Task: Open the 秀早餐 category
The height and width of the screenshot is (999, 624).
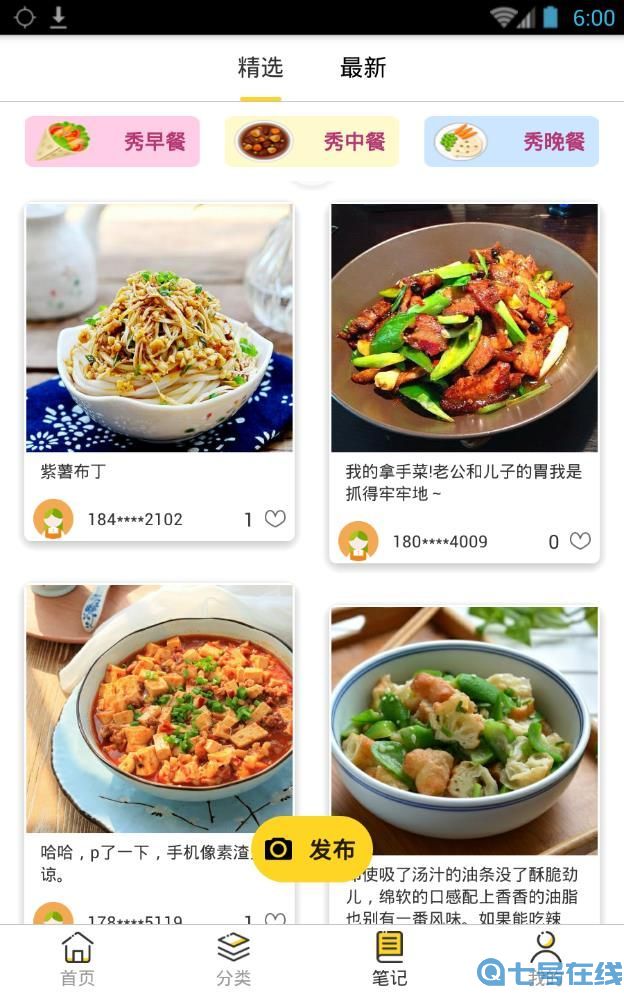Action: click(x=112, y=141)
